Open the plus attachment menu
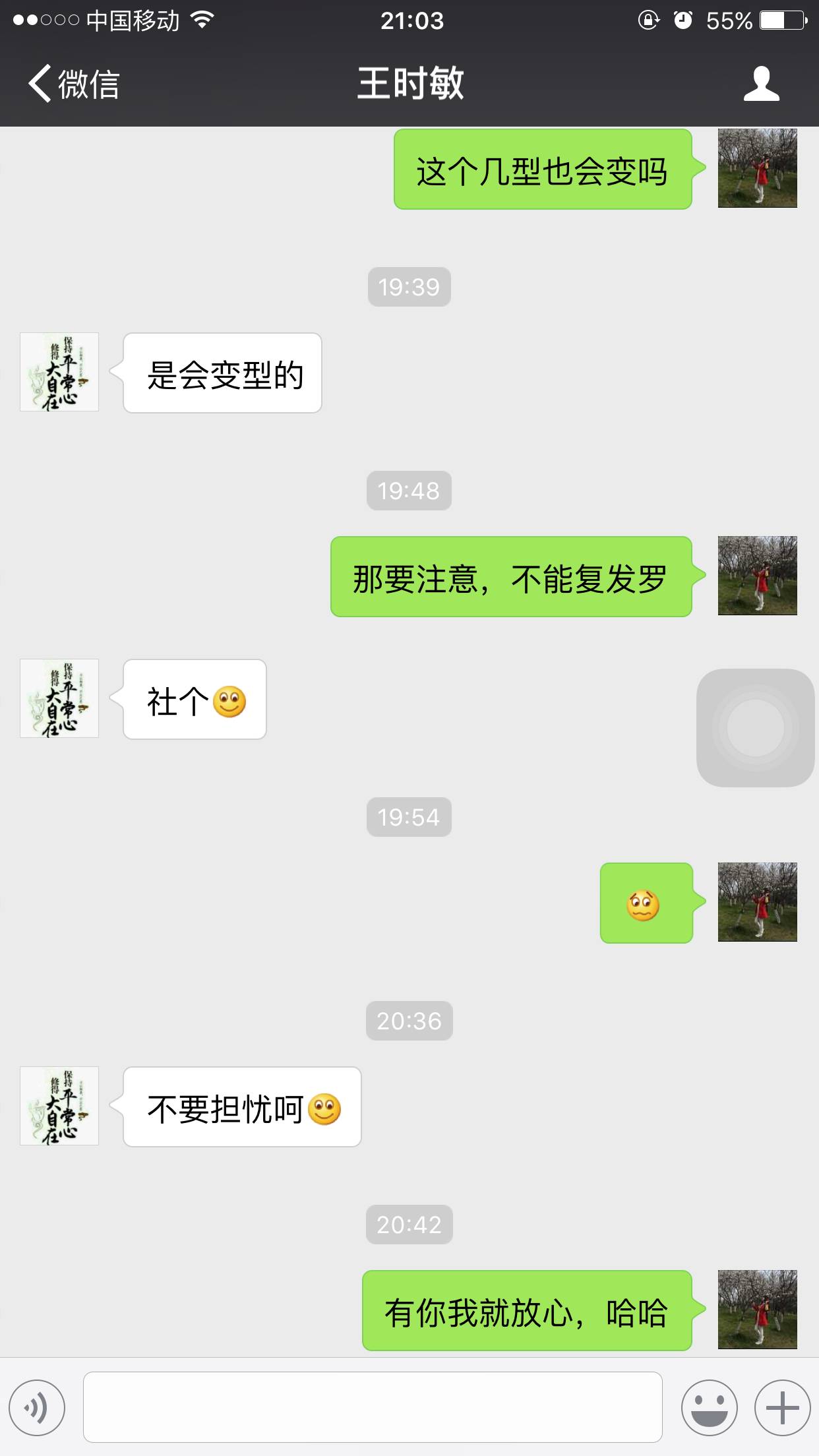Screen dimensions: 819x1456 [x=782, y=1408]
